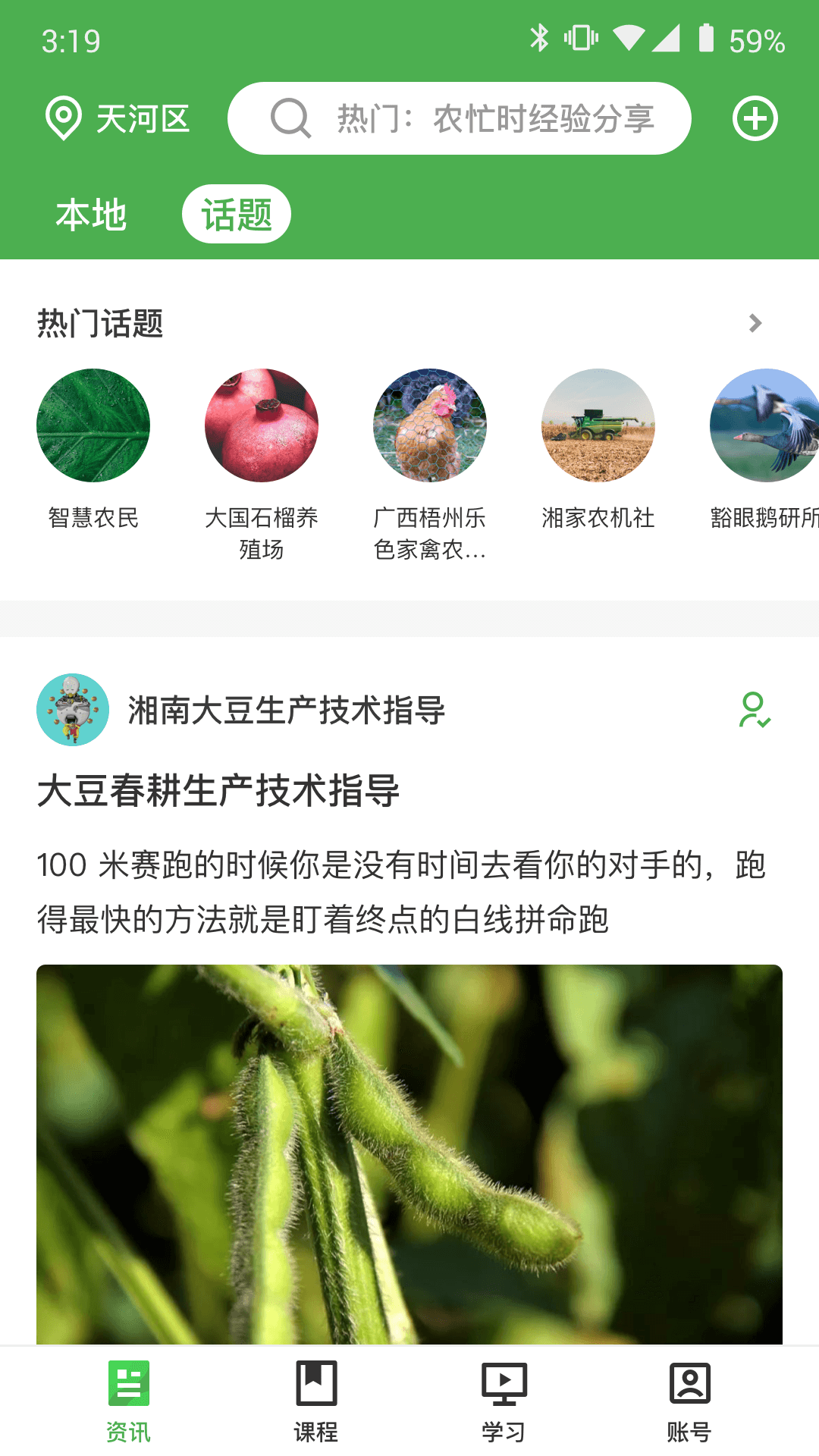Open the 湘家农机社 topic
Image resolution: width=819 pixels, height=1456 pixels.
[x=598, y=425]
